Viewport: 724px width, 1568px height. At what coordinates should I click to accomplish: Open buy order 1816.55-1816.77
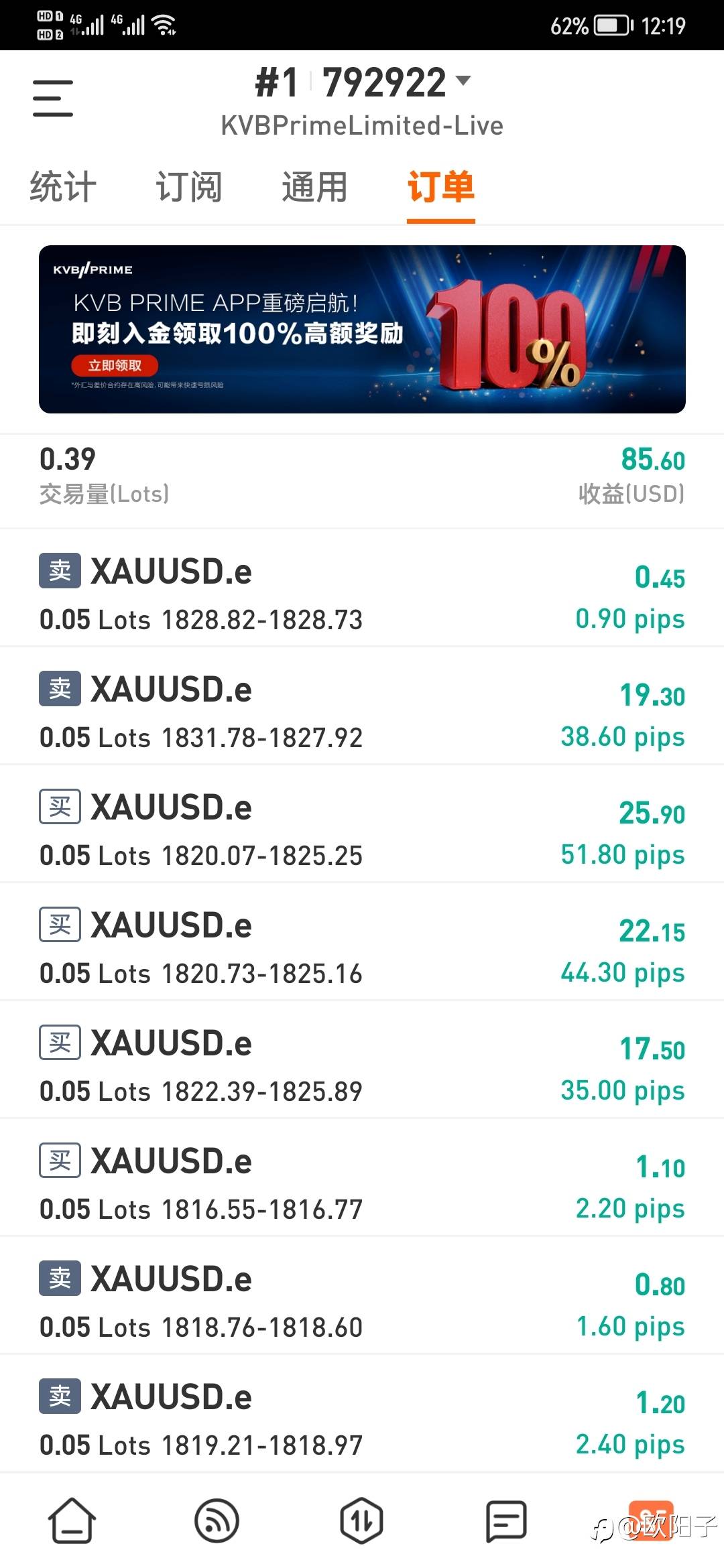(362, 1177)
